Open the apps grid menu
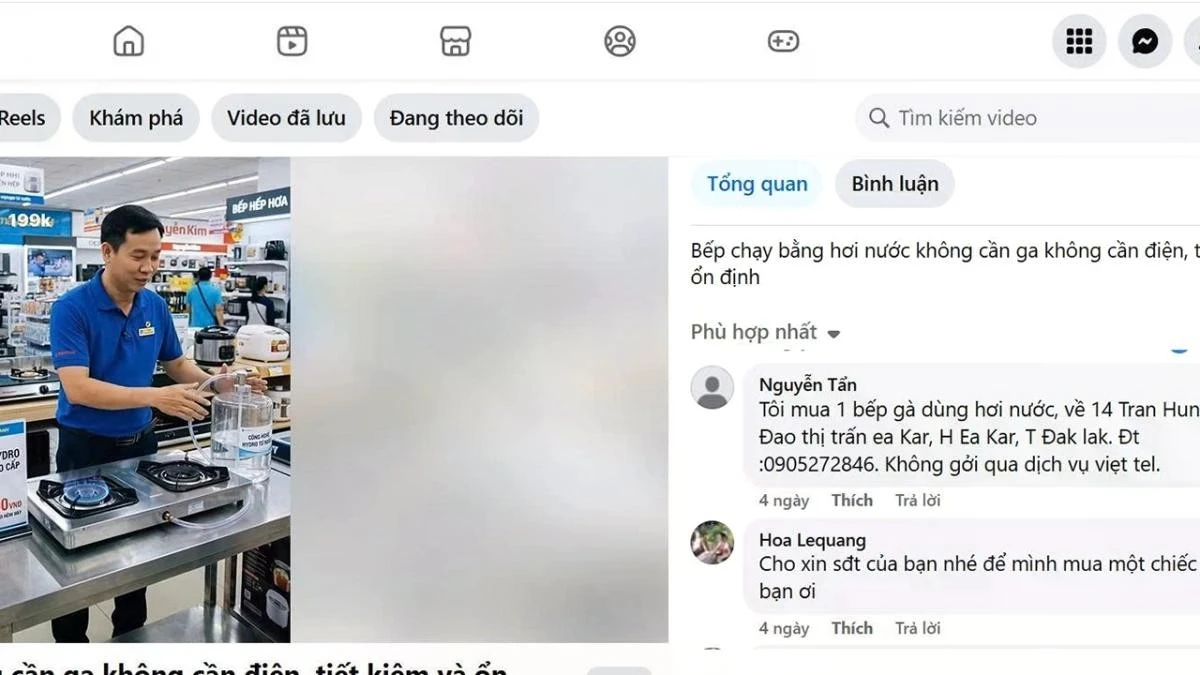This screenshot has height=675, width=1200. [x=1079, y=41]
